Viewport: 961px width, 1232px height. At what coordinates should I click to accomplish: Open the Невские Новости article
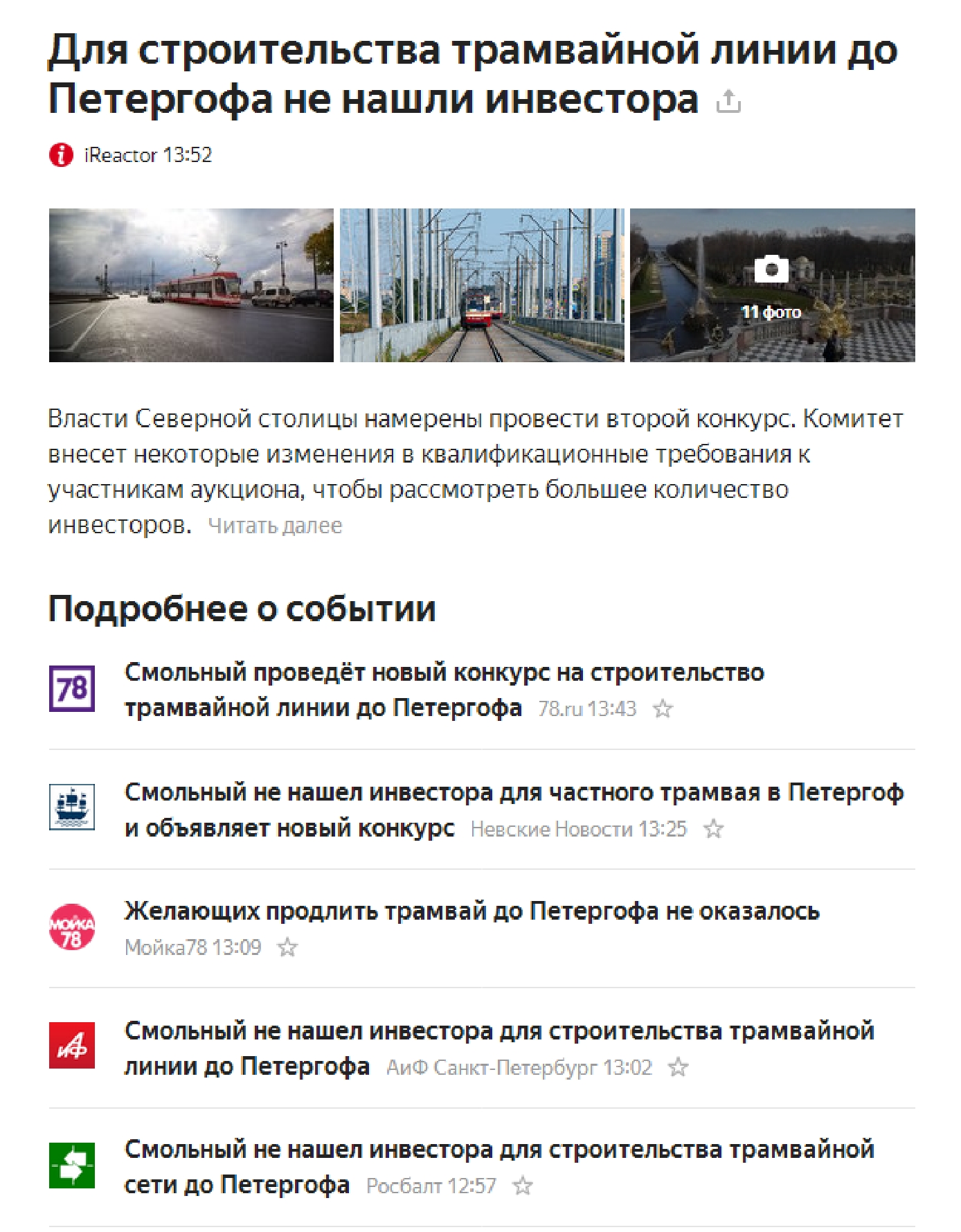tap(513, 792)
